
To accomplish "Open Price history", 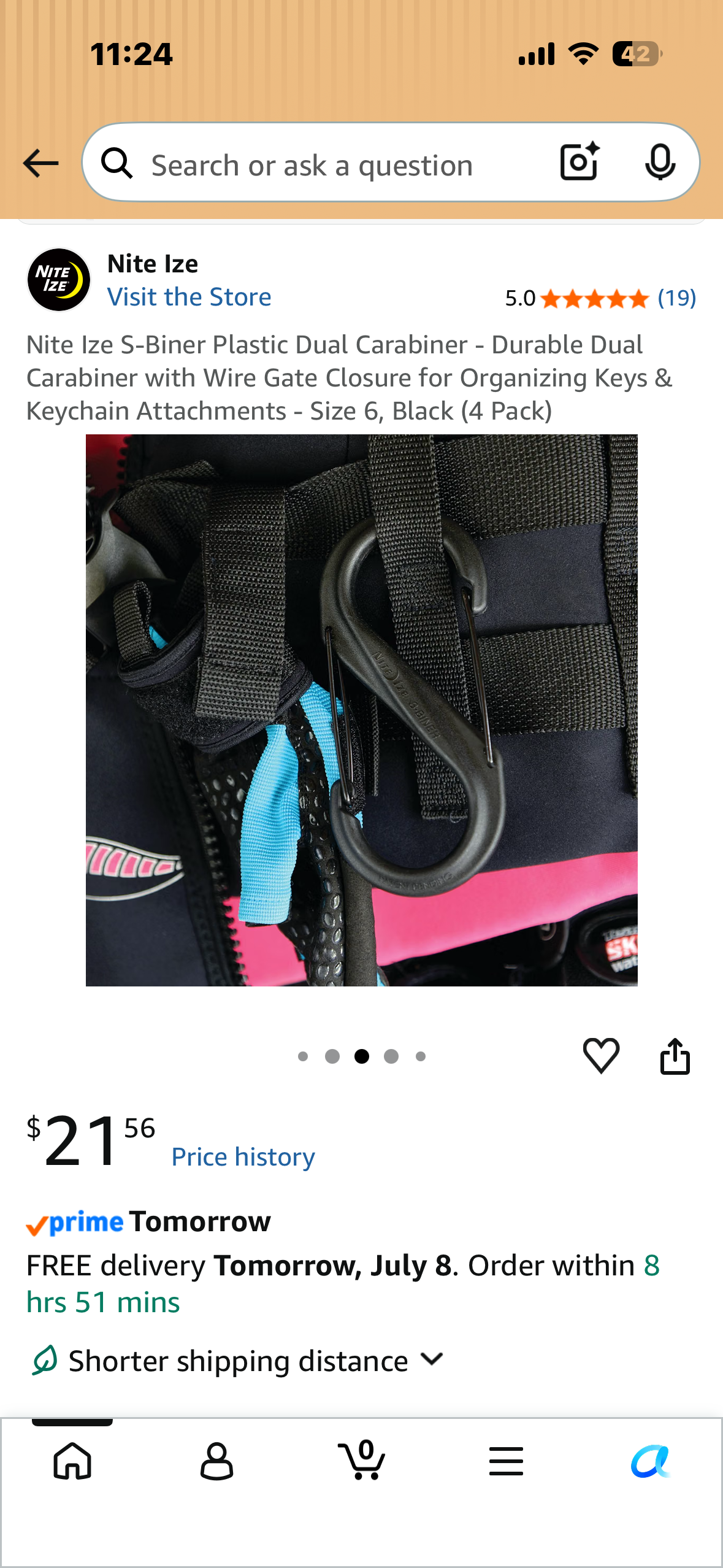I will pos(243,1157).
